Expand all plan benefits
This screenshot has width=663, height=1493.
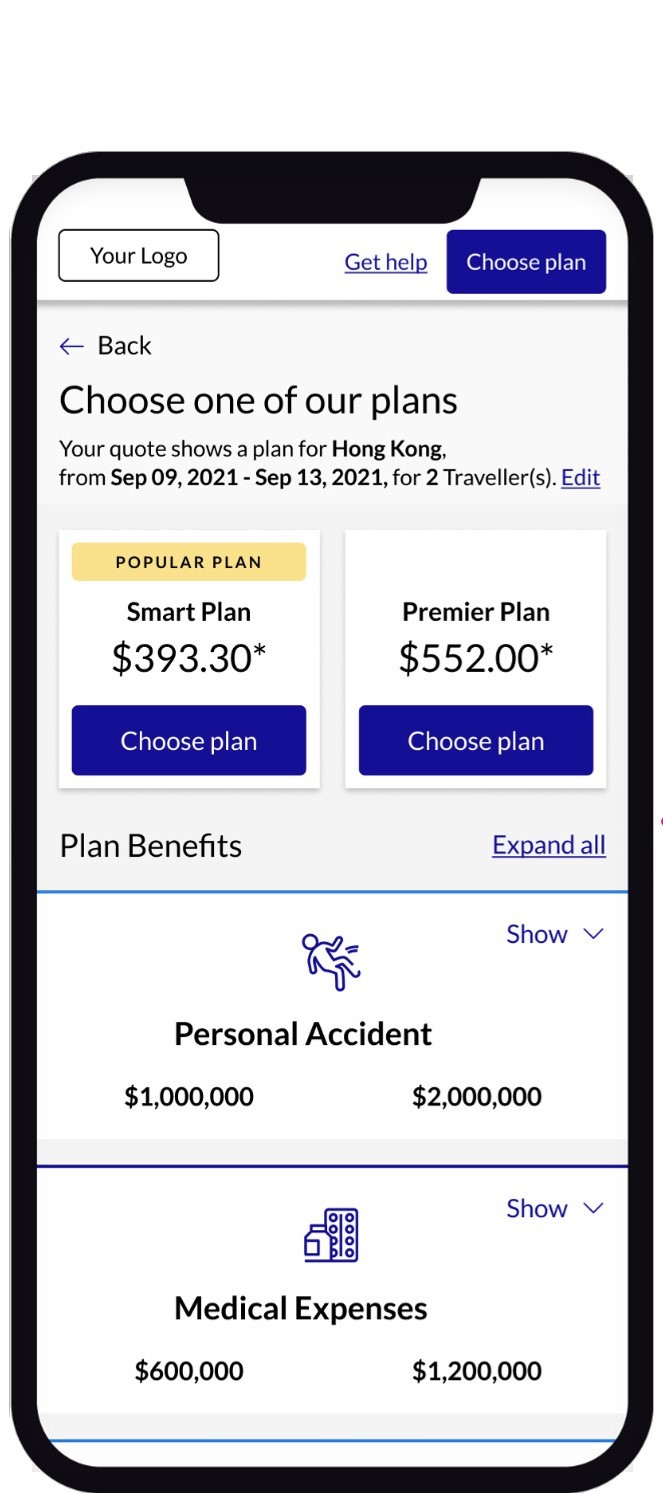point(548,845)
